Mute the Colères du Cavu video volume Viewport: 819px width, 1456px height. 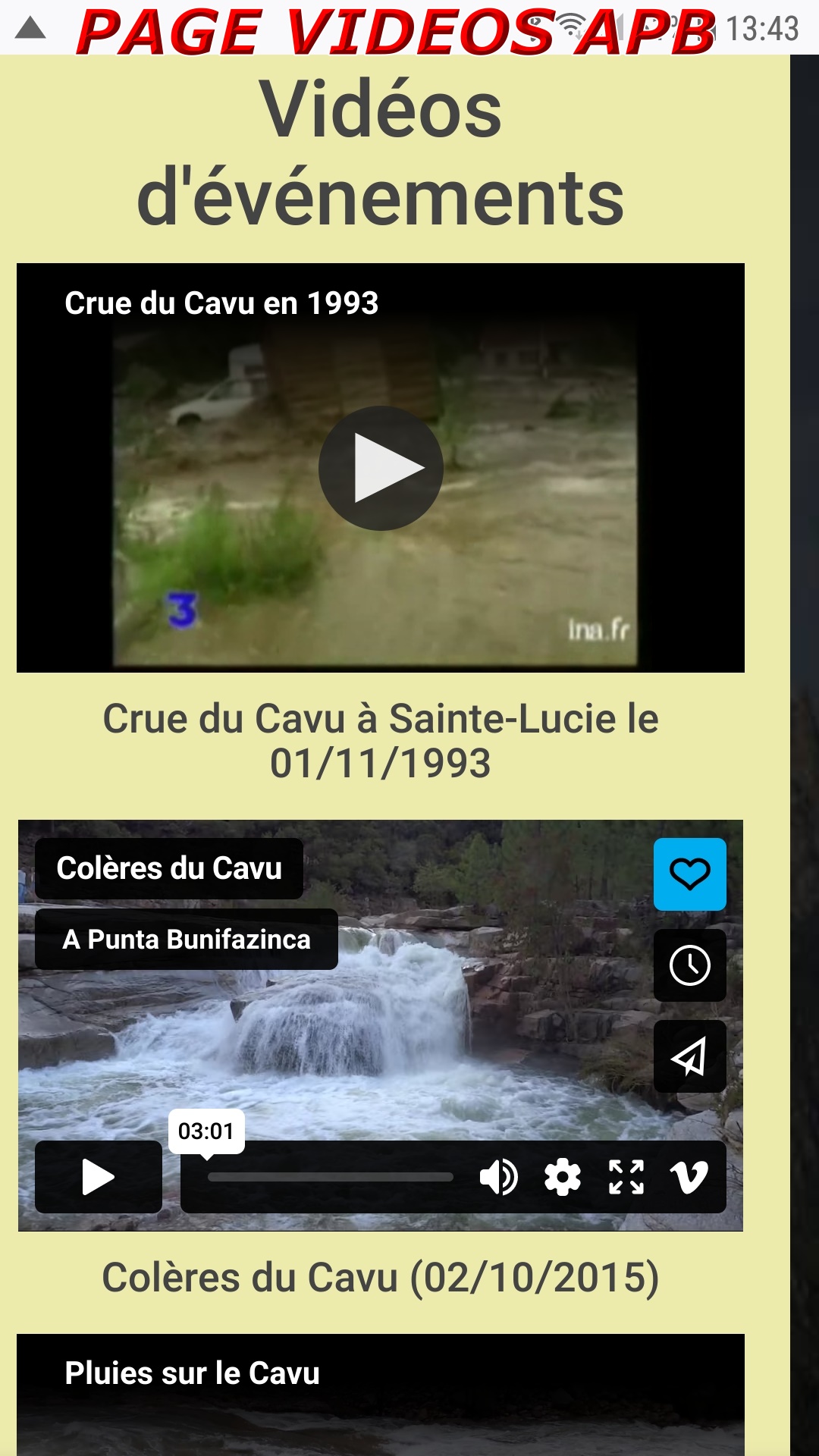498,1178
